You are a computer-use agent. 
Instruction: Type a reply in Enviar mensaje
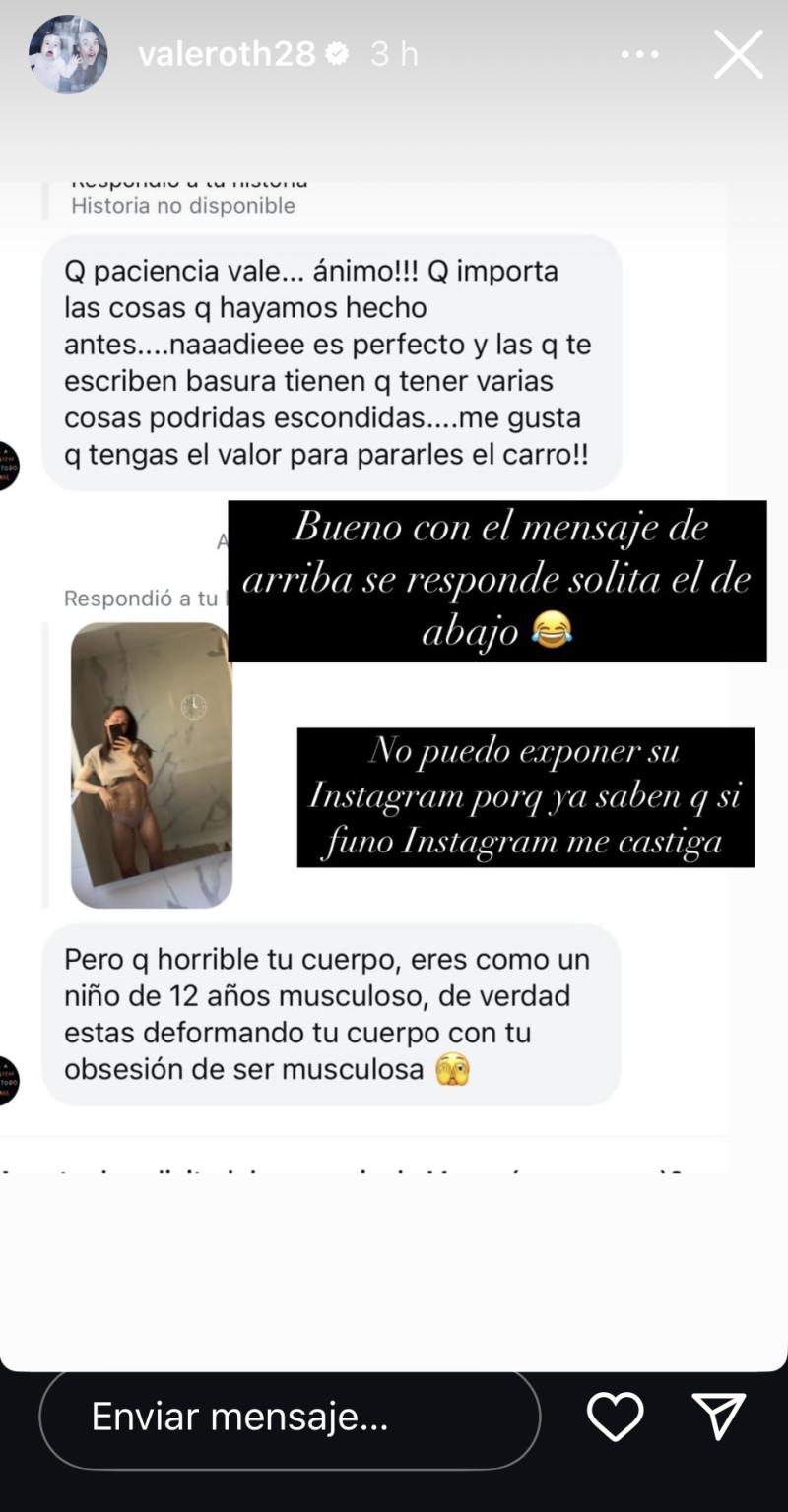290,1417
